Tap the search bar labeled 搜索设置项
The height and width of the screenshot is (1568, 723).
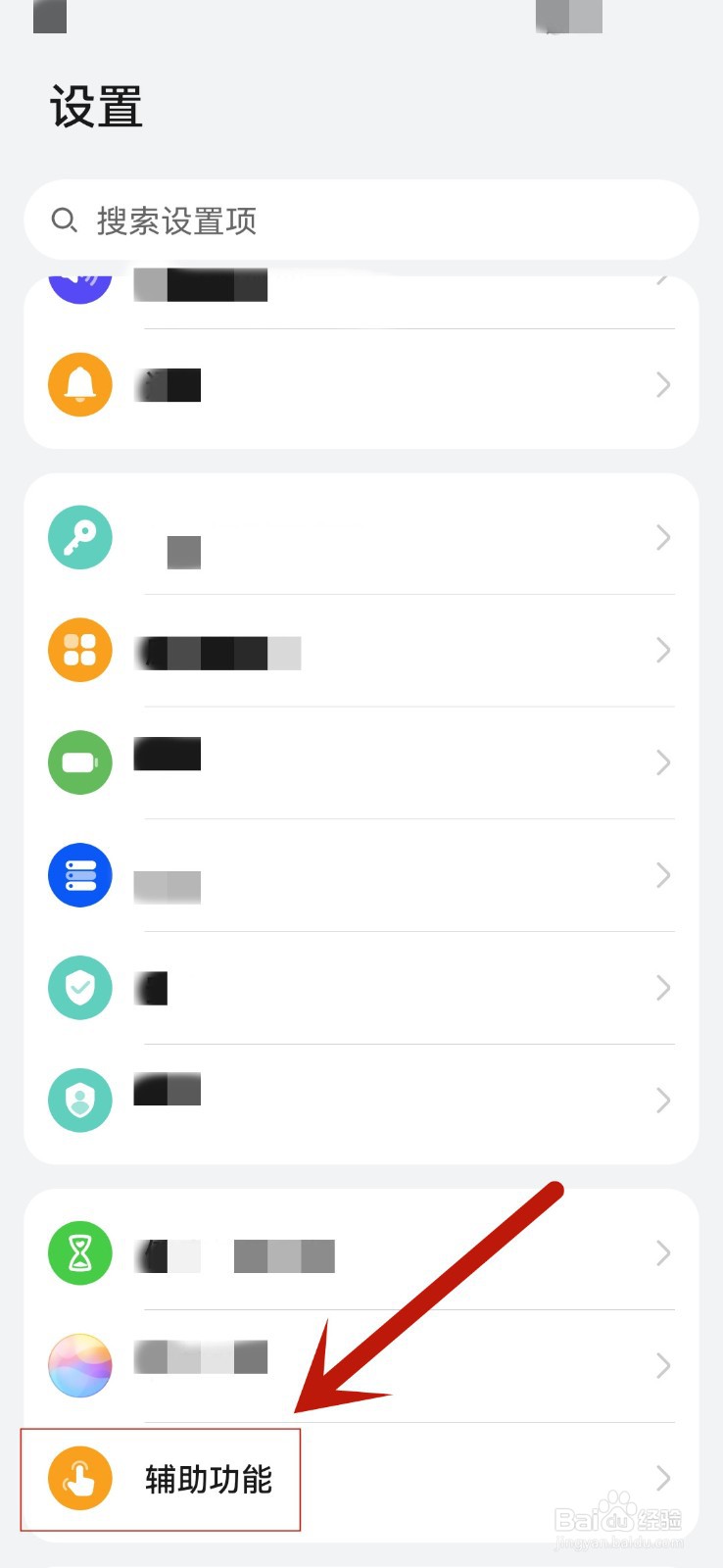(x=360, y=220)
